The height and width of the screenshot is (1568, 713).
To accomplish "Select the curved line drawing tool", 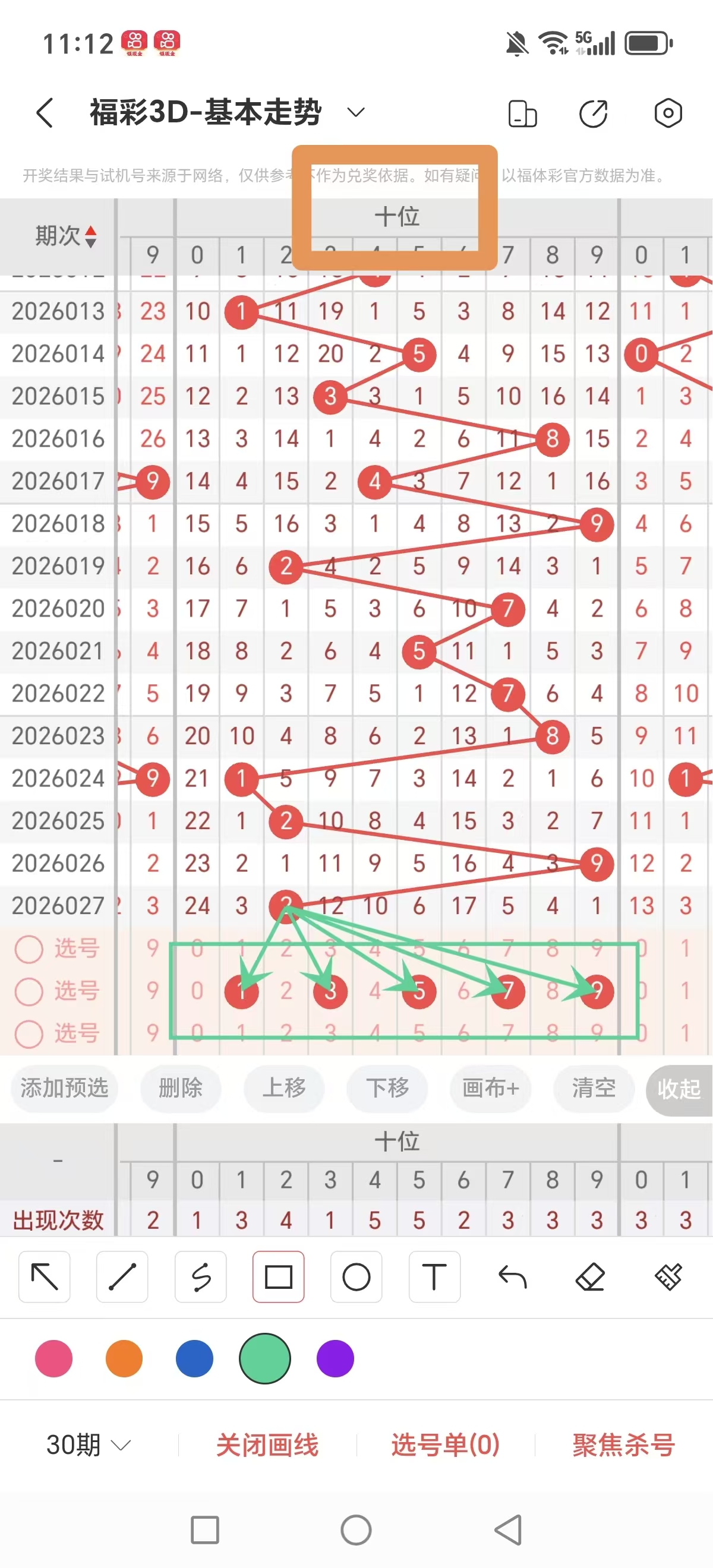I will tap(200, 1277).
